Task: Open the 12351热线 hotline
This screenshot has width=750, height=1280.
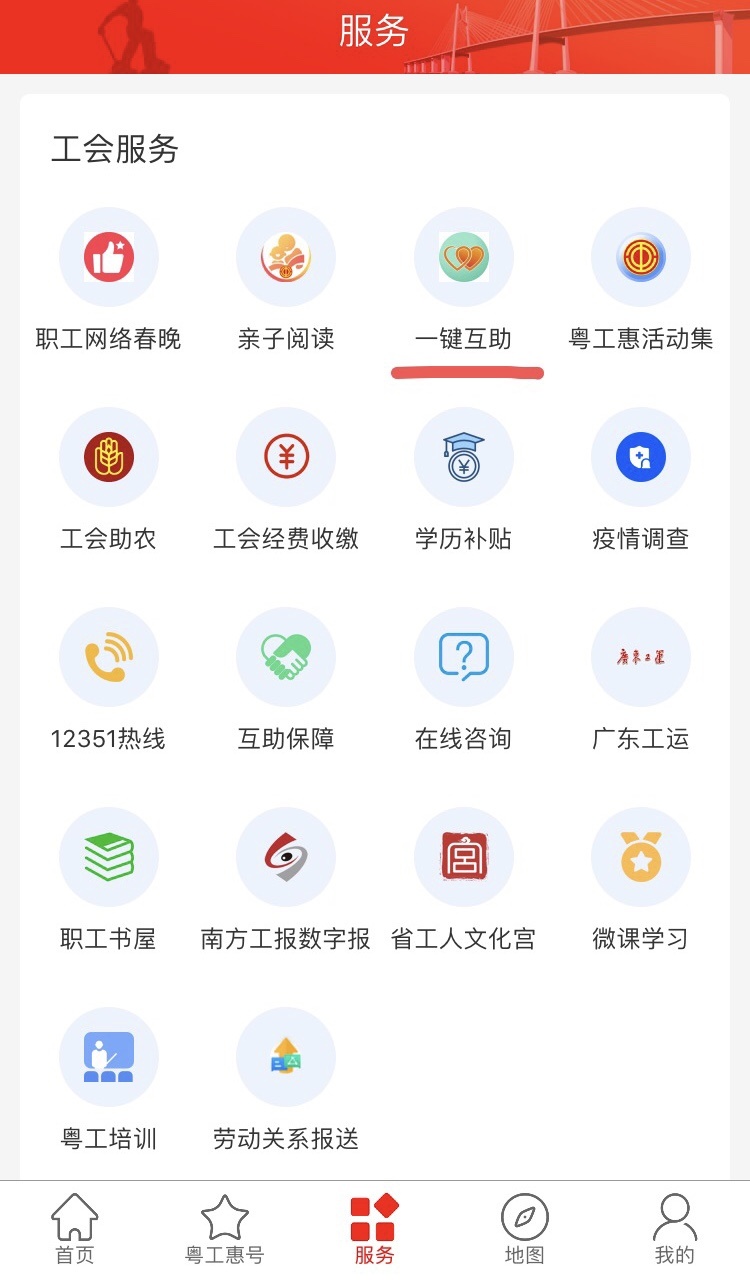Action: point(109,657)
